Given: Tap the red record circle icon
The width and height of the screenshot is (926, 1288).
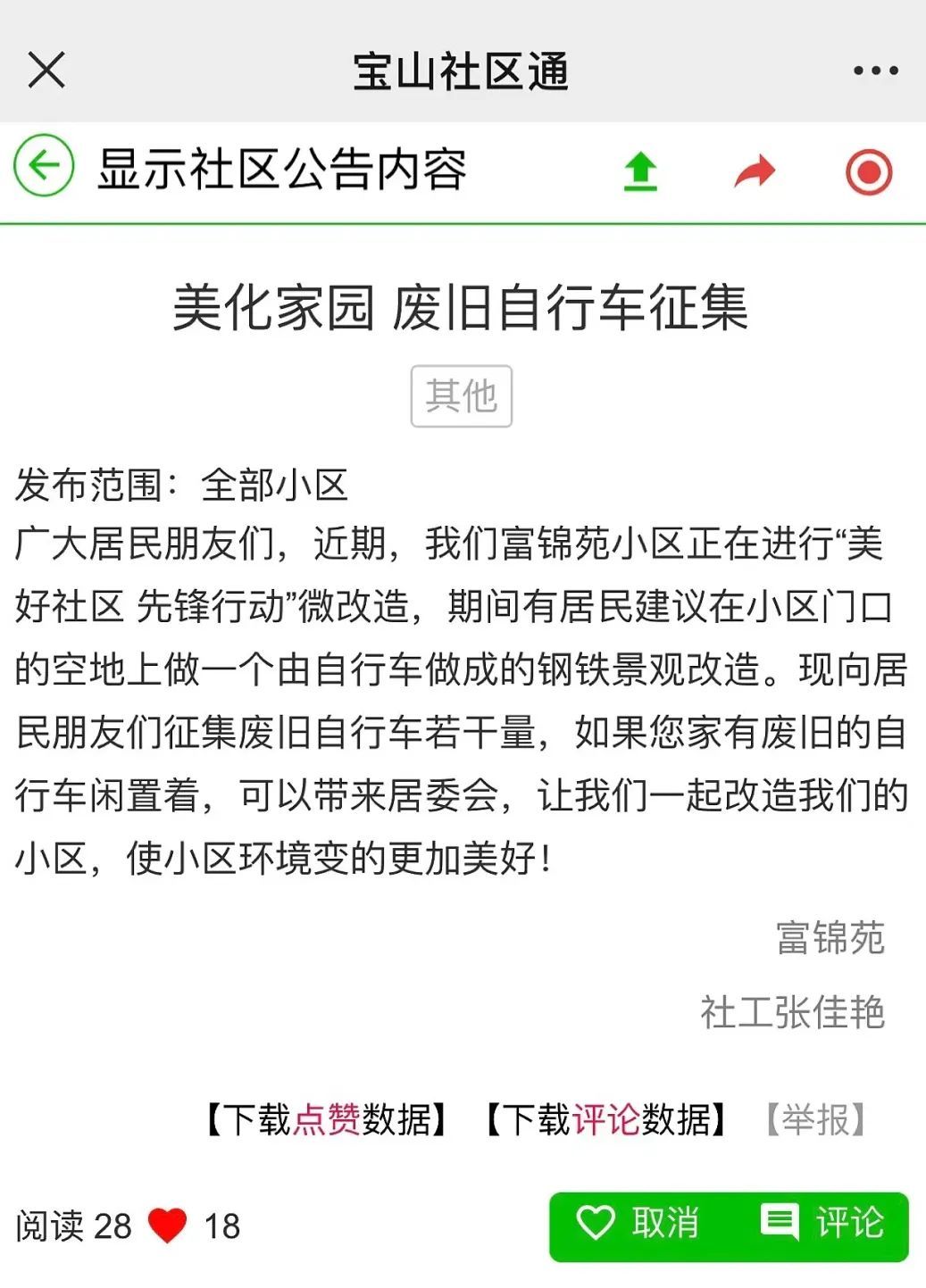Looking at the screenshot, I should coord(868,171).
